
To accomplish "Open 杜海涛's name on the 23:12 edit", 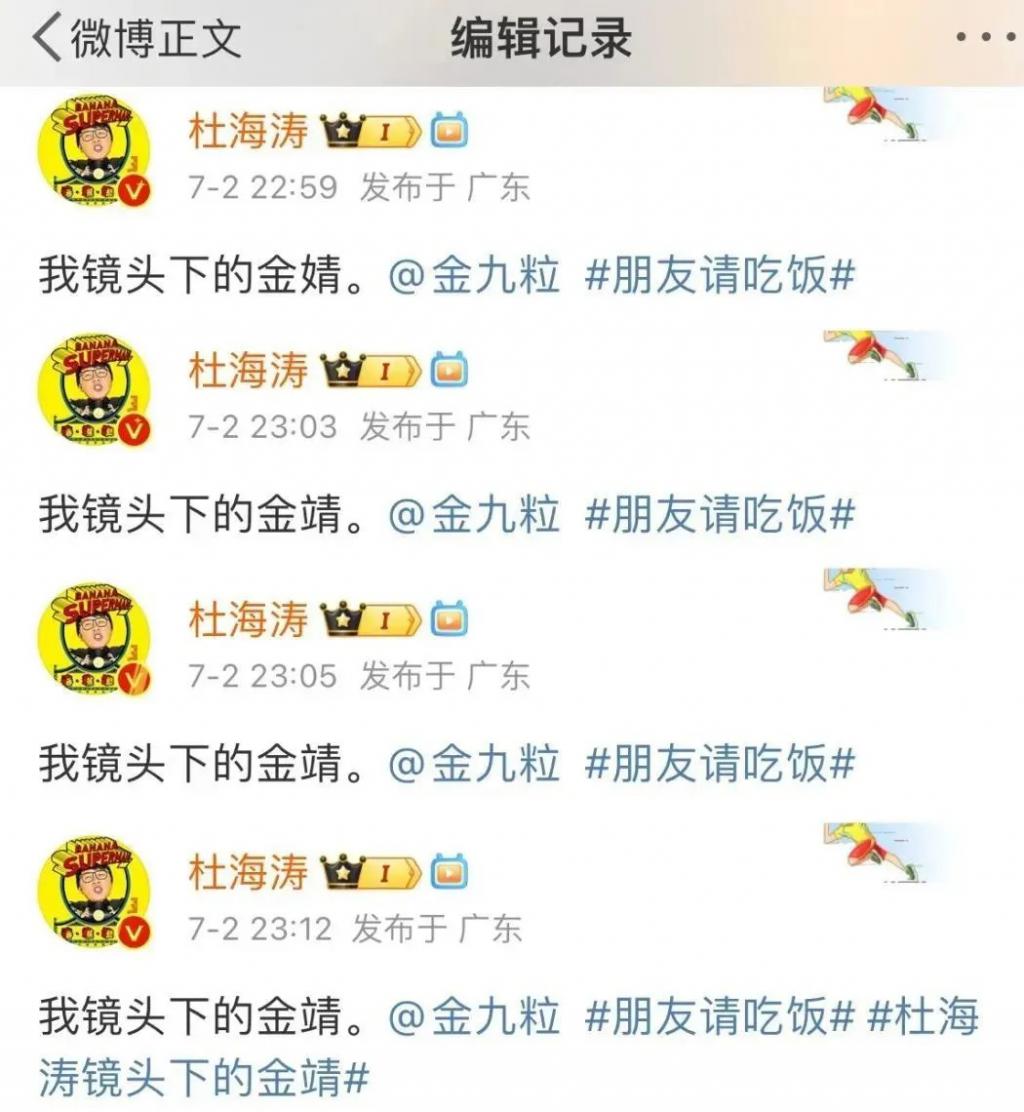I will [249, 872].
